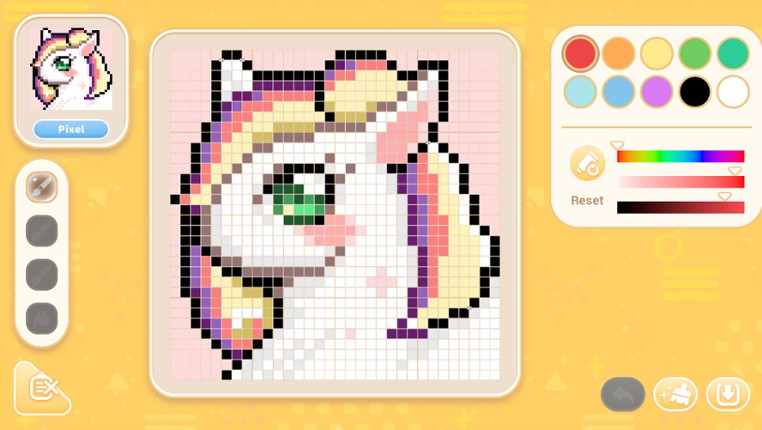Pick the purple color swatch

pos(657,91)
